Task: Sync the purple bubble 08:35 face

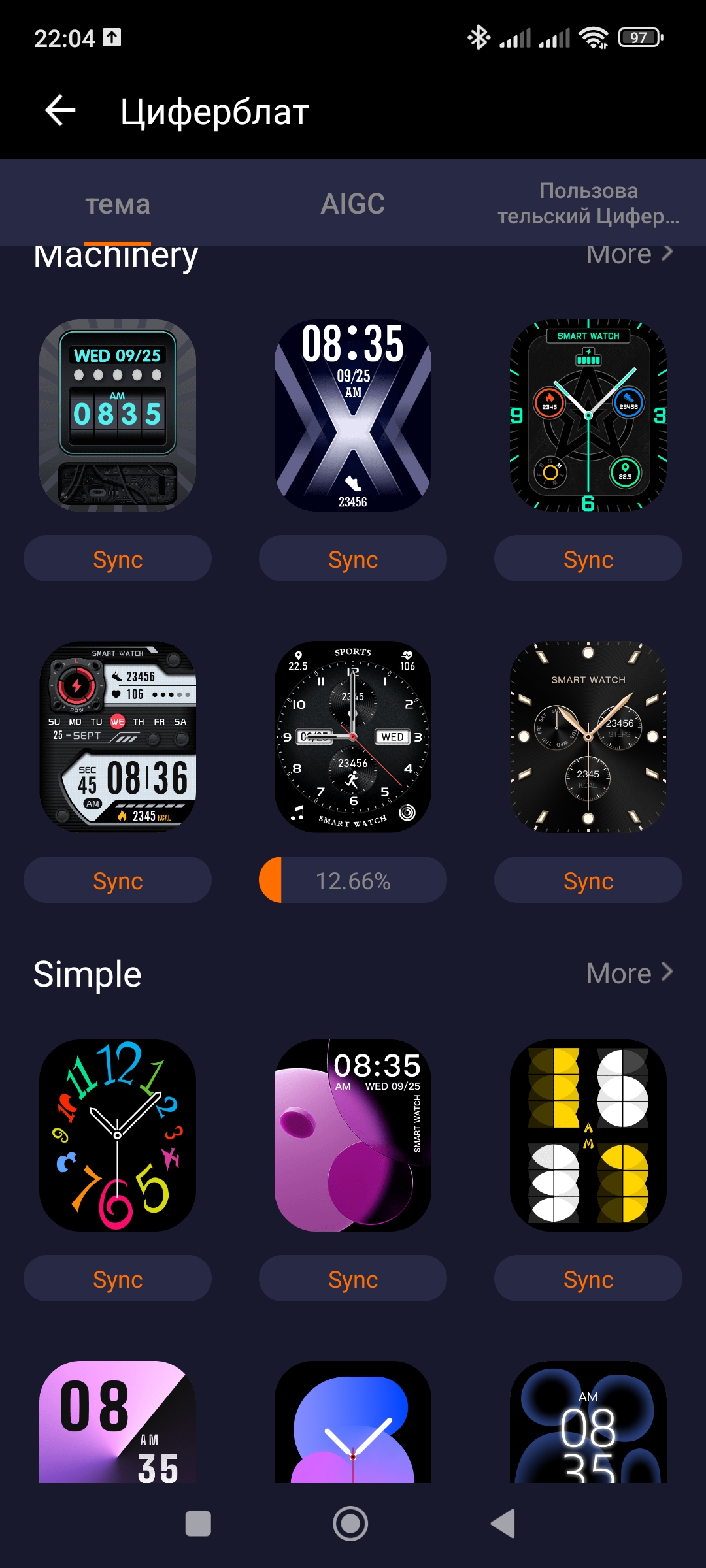Action: tap(353, 1279)
